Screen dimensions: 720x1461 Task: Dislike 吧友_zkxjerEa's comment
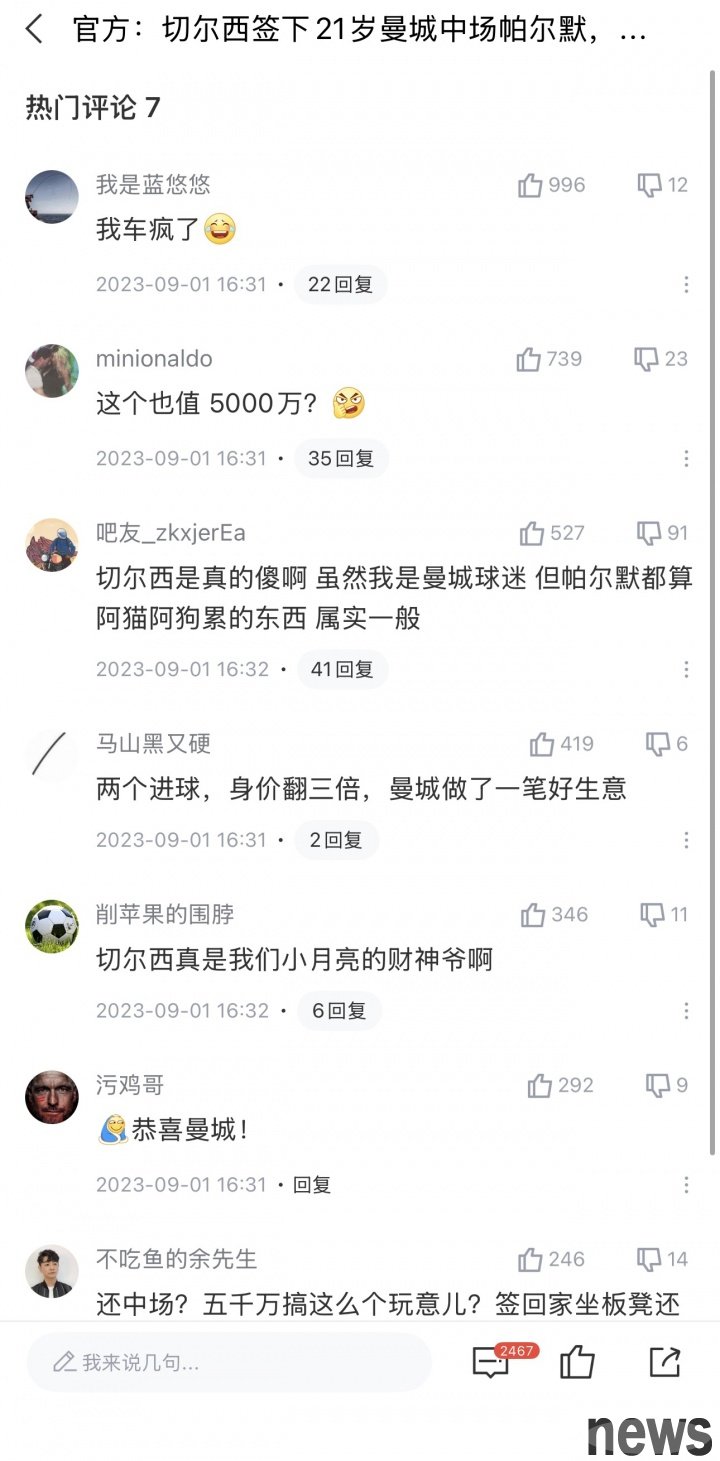point(650,533)
